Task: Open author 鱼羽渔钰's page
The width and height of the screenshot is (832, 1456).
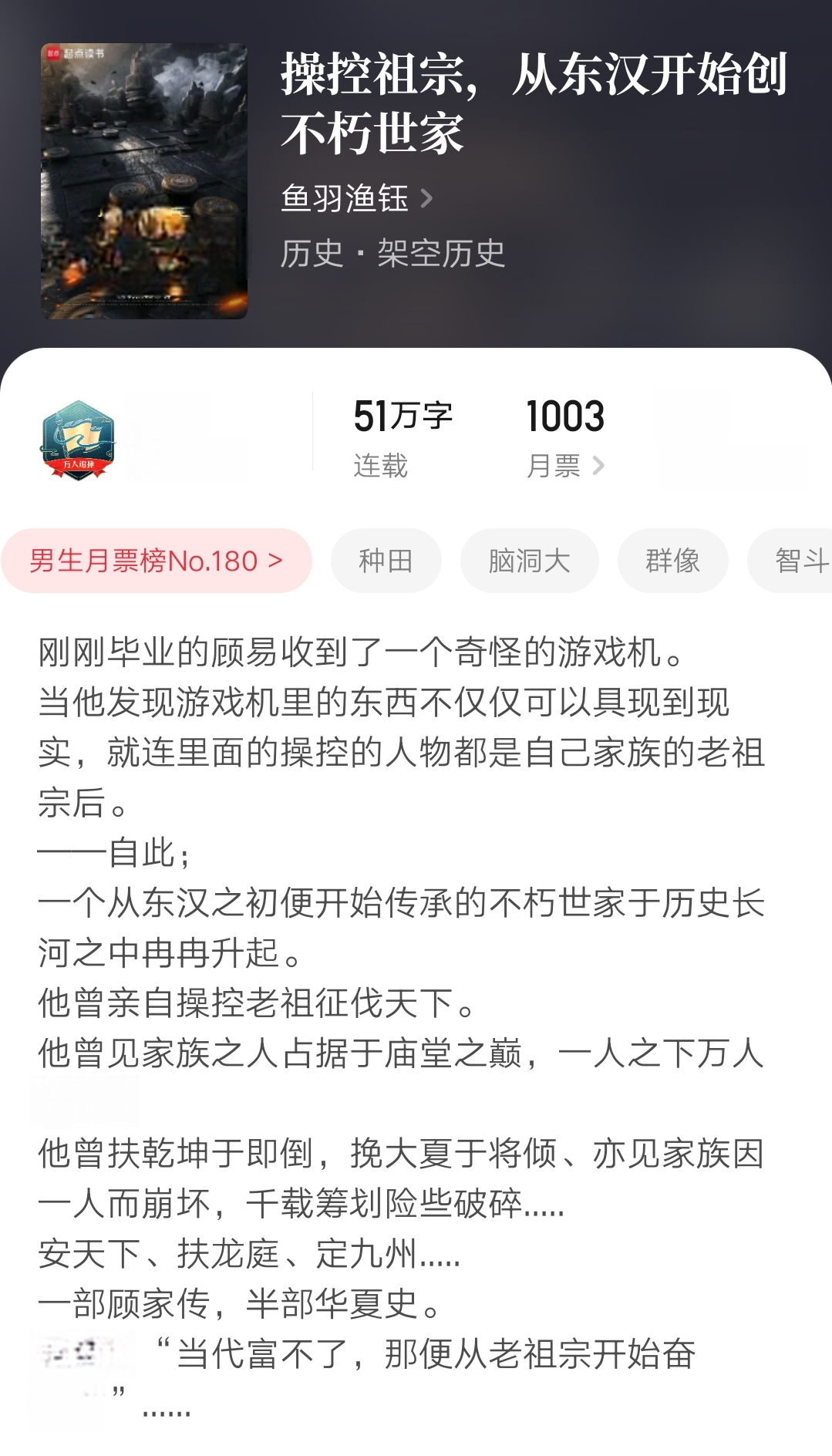Action: point(356,199)
